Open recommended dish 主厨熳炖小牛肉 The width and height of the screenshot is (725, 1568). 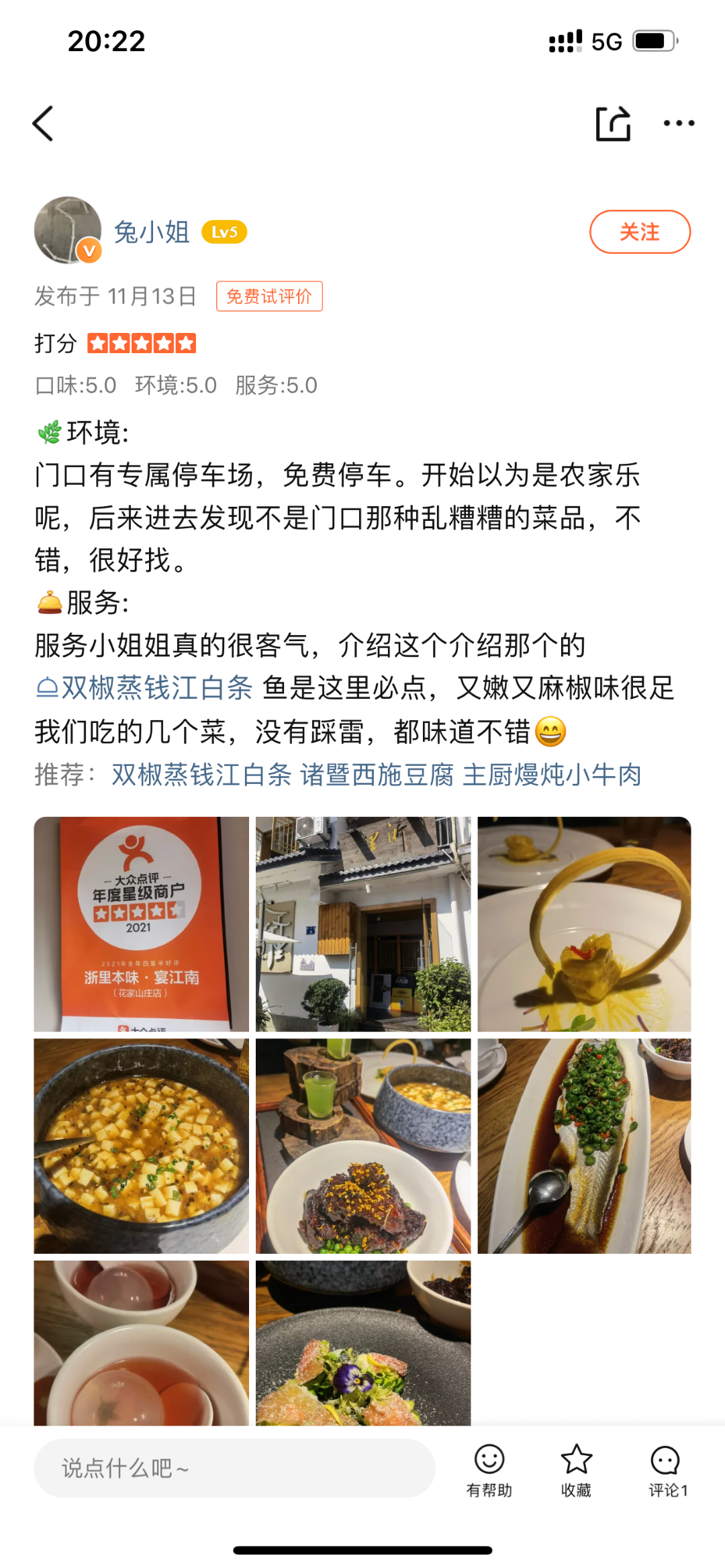click(x=552, y=775)
